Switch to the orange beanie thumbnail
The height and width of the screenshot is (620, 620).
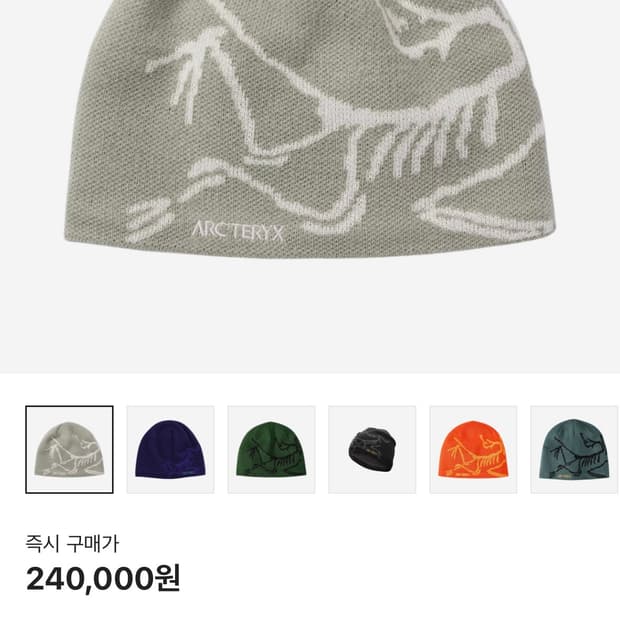(x=473, y=450)
